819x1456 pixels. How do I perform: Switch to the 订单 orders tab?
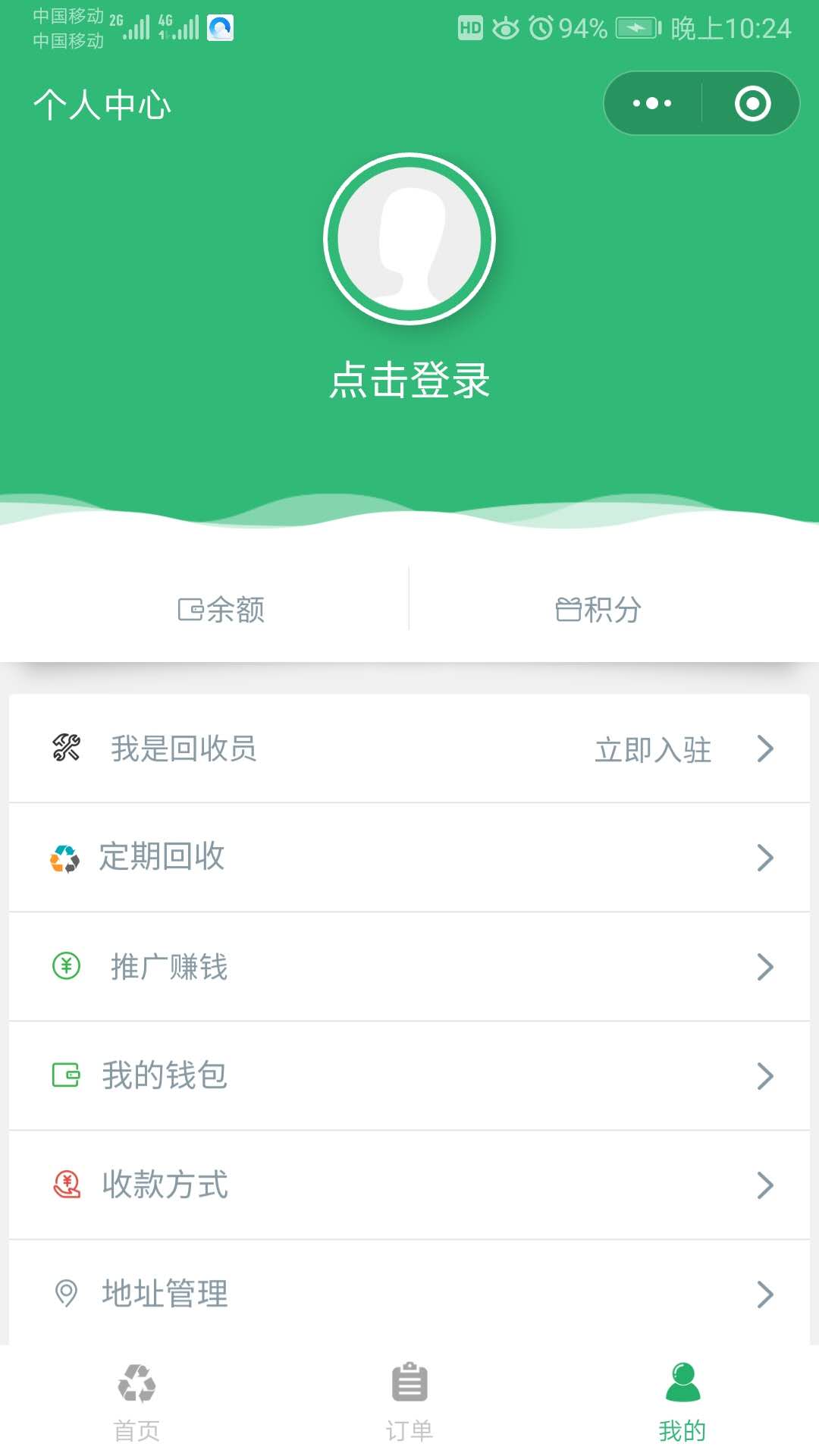[x=409, y=1402]
